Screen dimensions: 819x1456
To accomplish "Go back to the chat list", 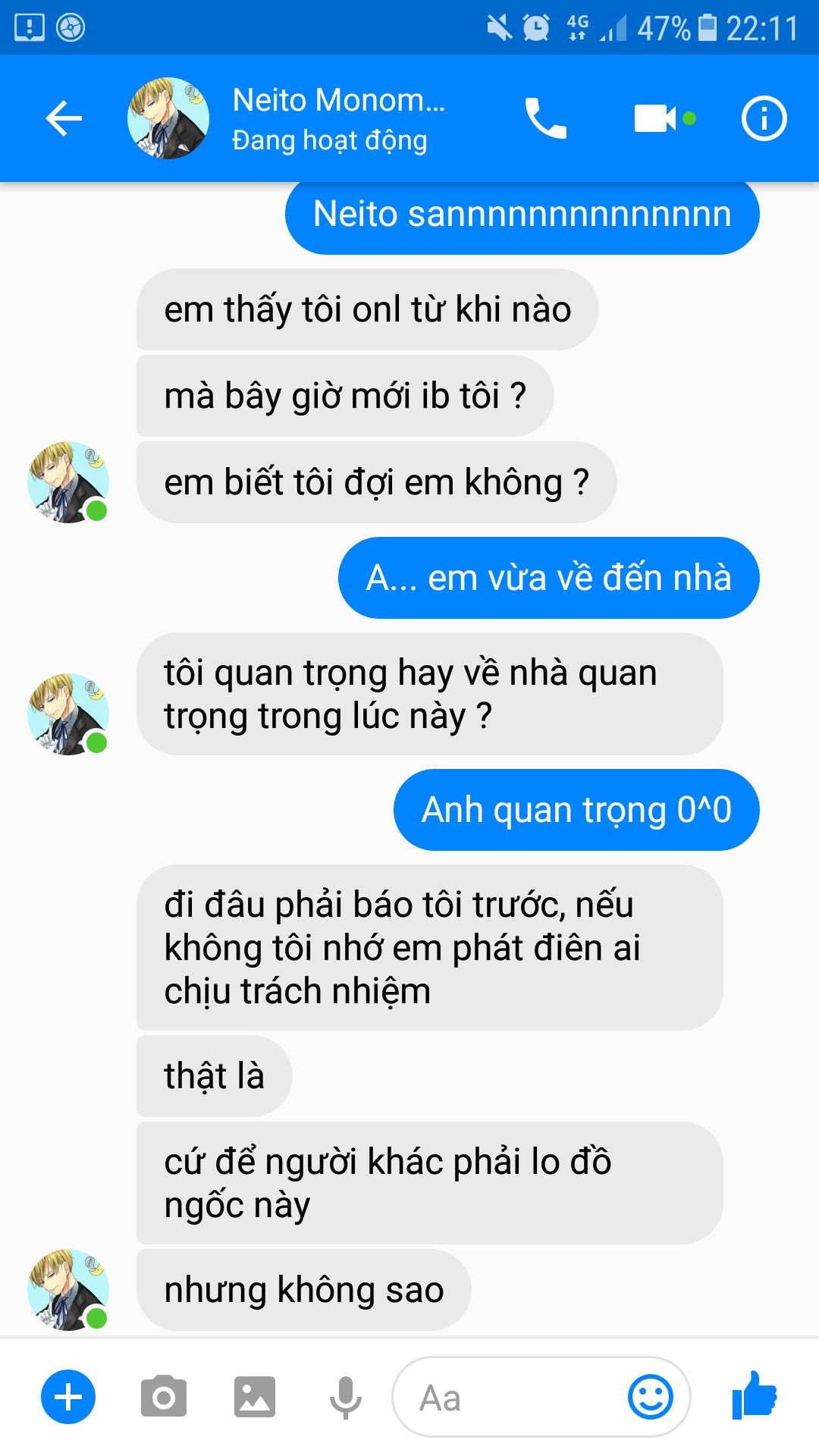I will pyautogui.click(x=64, y=118).
